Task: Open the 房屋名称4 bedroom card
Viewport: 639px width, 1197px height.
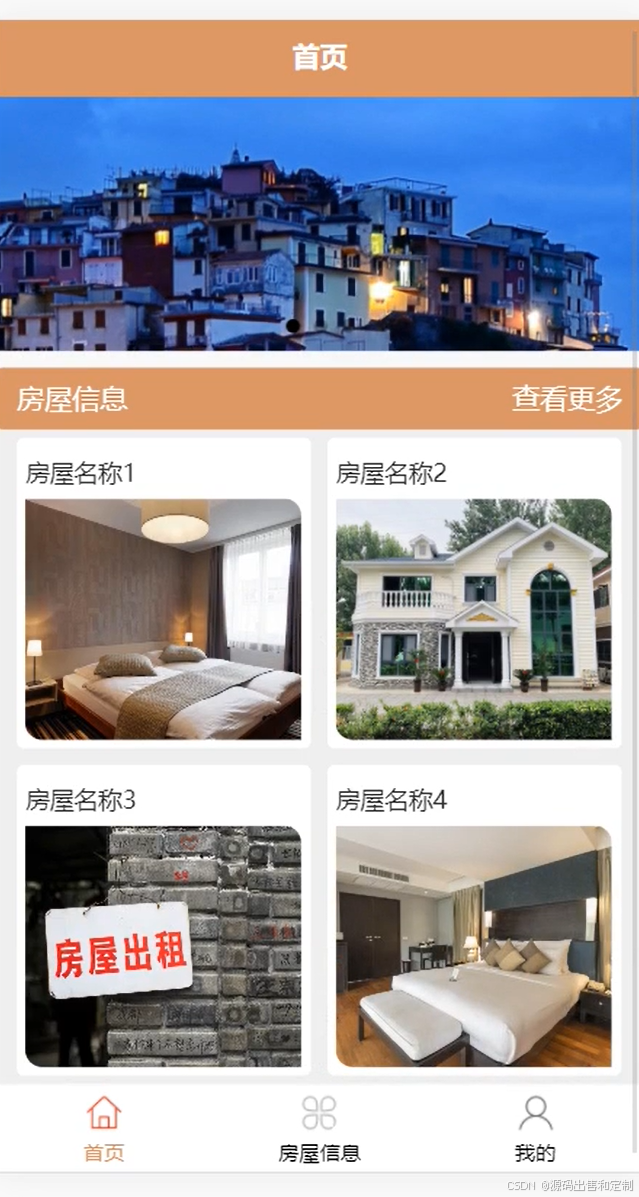Action: click(x=474, y=920)
